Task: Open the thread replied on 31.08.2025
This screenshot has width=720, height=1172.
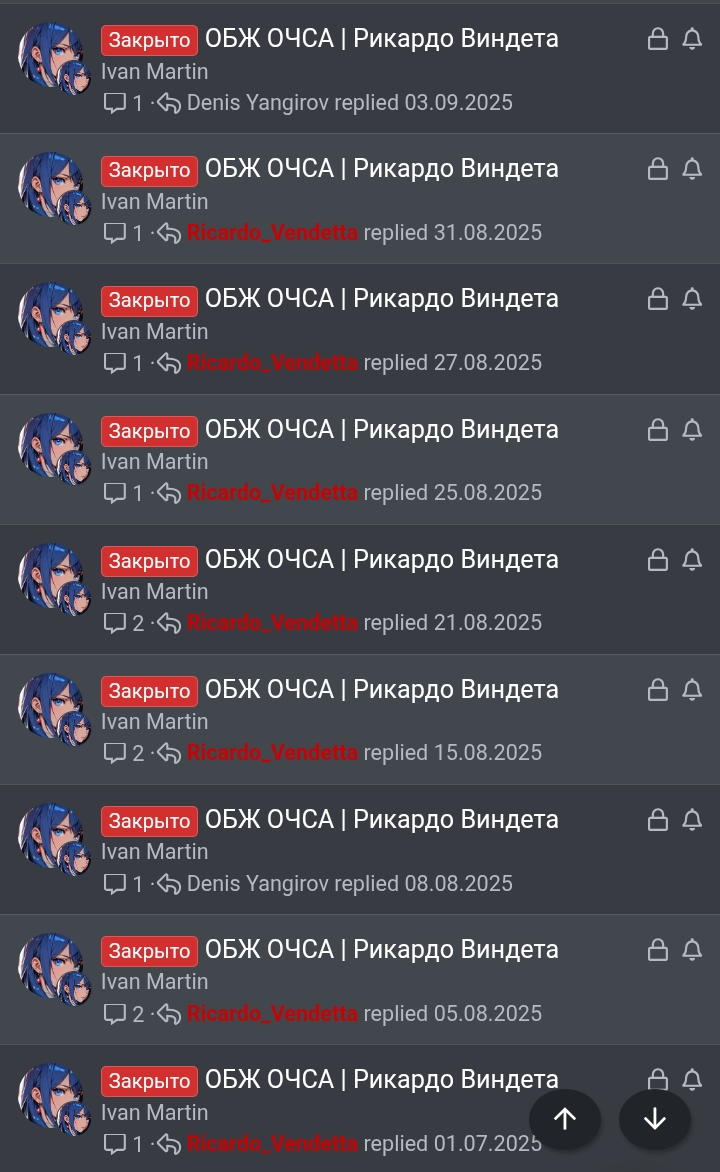Action: pos(381,169)
